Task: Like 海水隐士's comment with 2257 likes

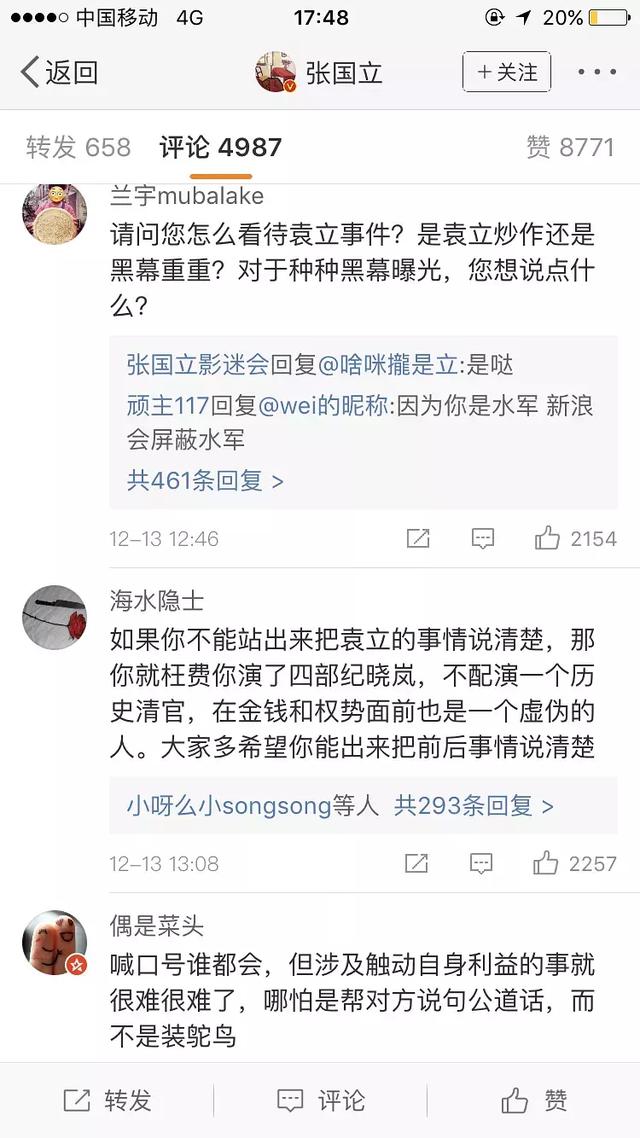Action: 575,863
